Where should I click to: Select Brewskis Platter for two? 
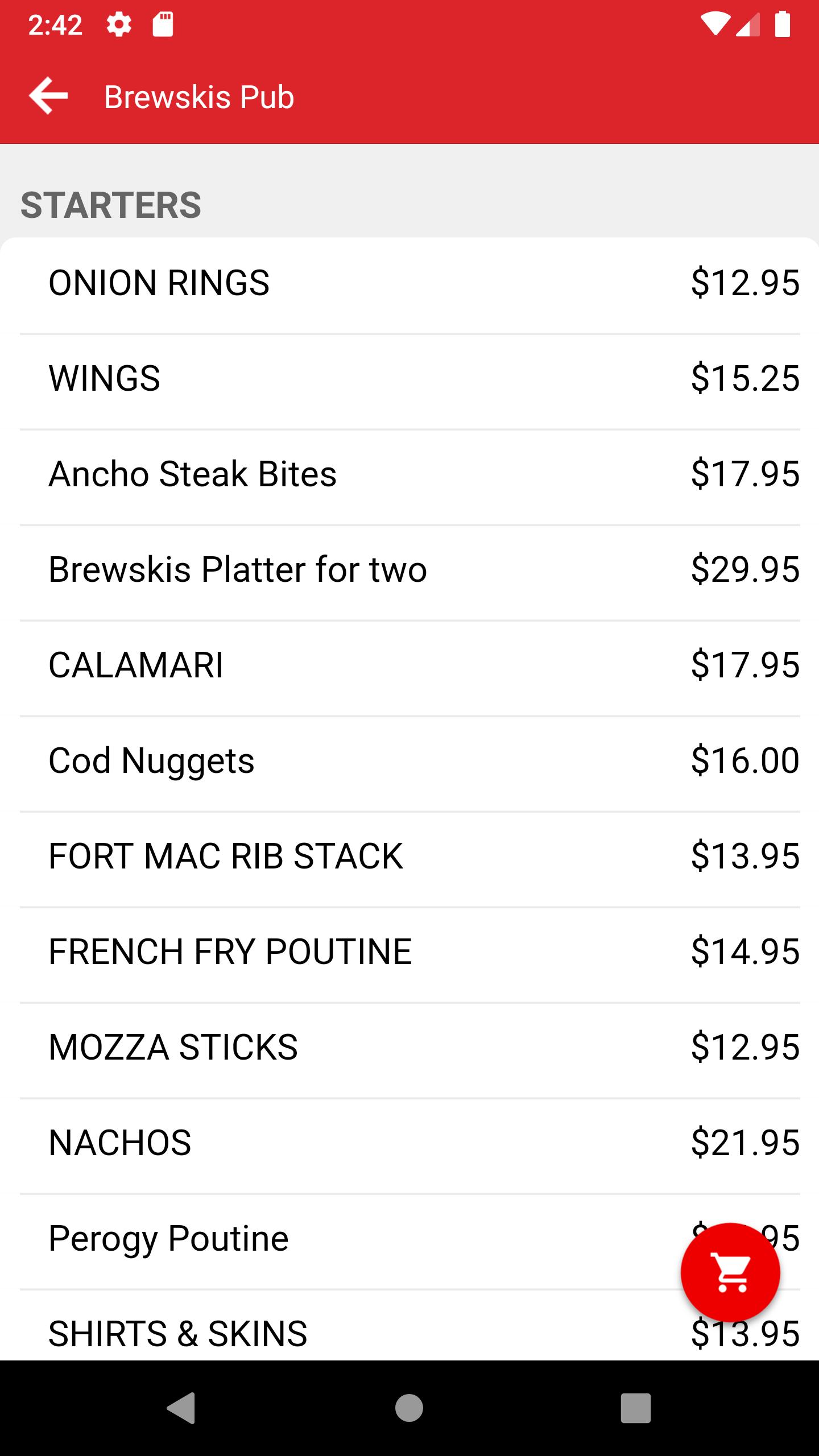click(x=409, y=570)
